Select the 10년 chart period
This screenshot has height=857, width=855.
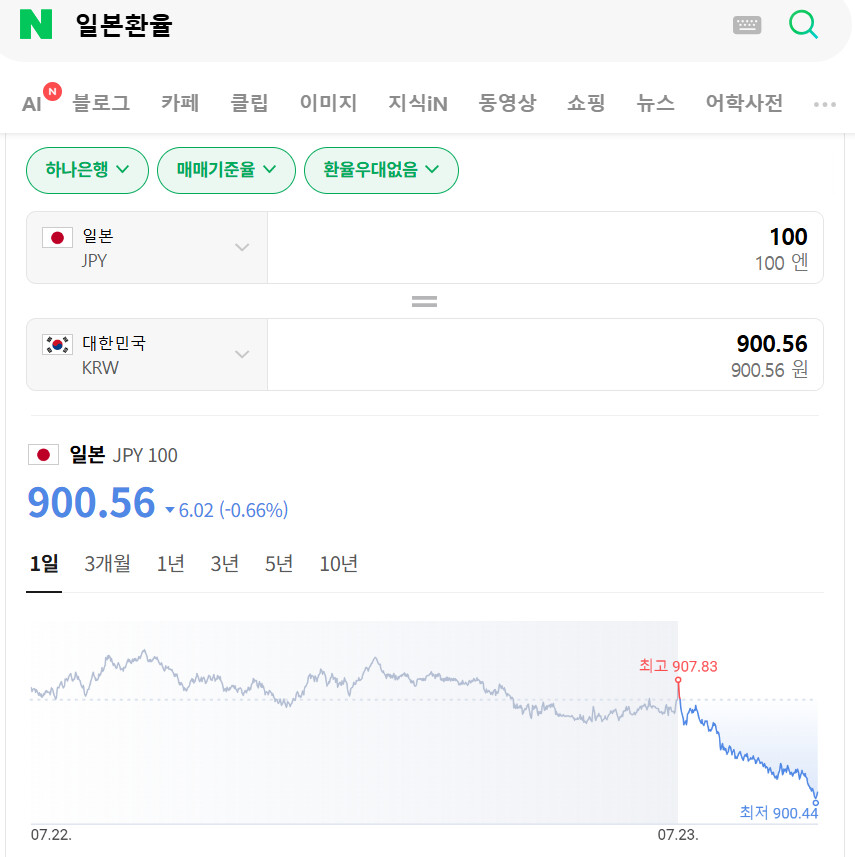pos(338,563)
